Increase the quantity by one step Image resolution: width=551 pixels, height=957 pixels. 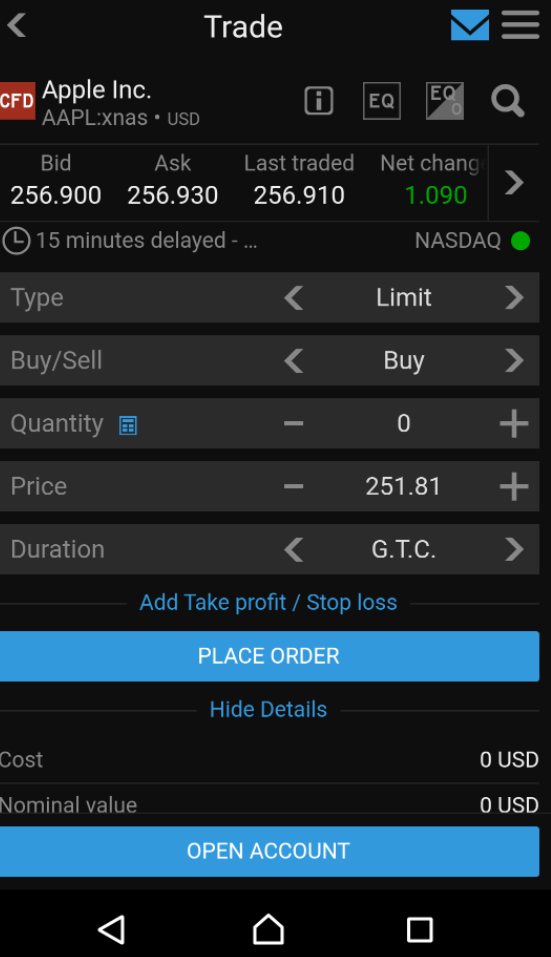click(514, 424)
